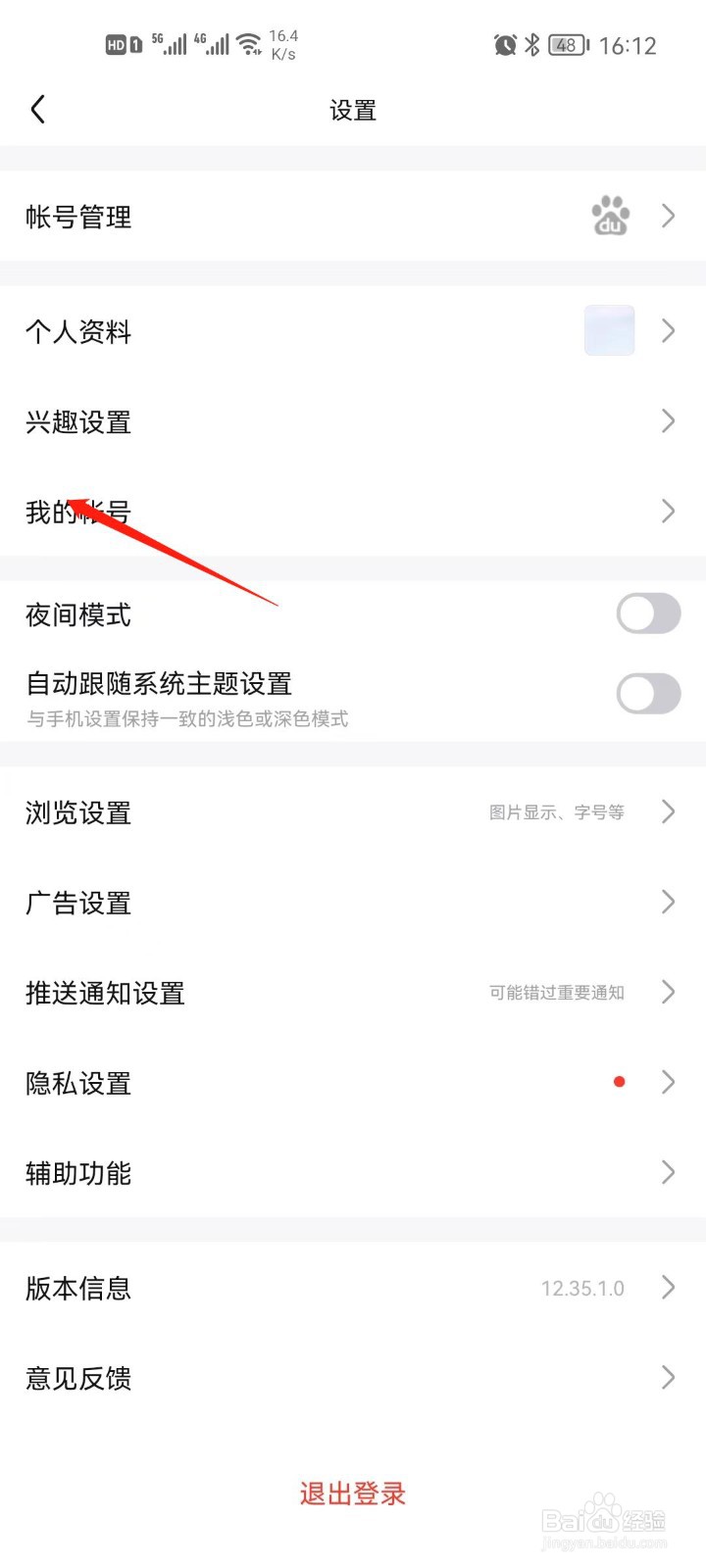The image size is (706, 1568).
Task: Tap the alarm clock icon in status bar
Action: [x=504, y=44]
